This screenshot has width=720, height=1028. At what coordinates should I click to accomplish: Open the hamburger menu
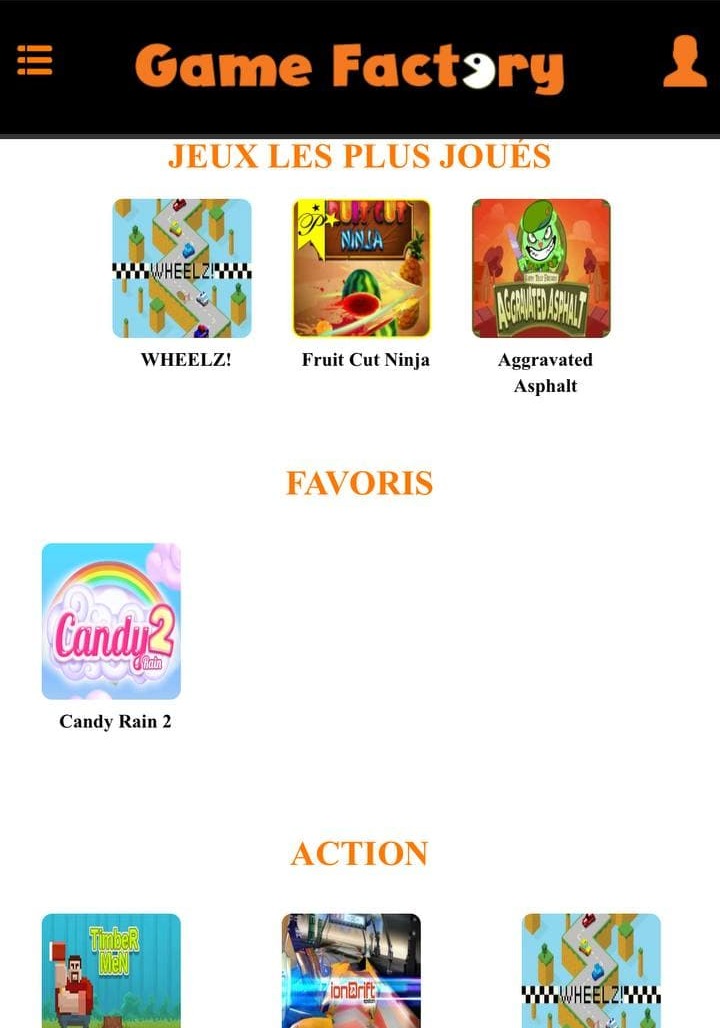tap(34, 60)
